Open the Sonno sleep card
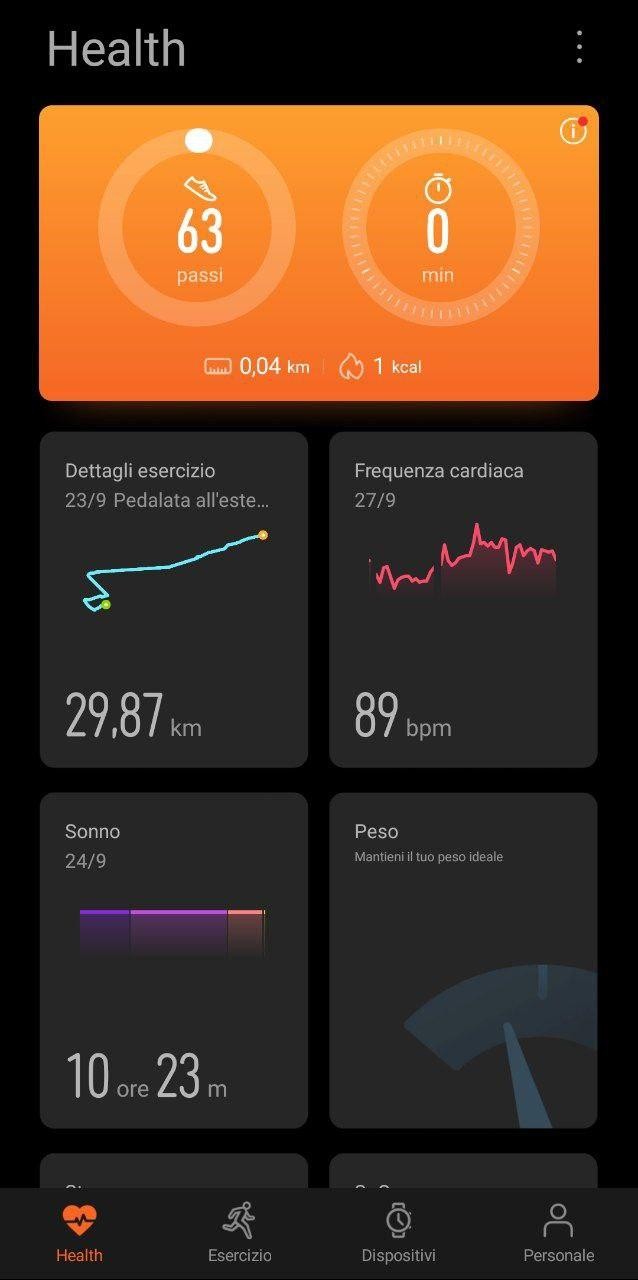This screenshot has width=638, height=1280. 174,960
